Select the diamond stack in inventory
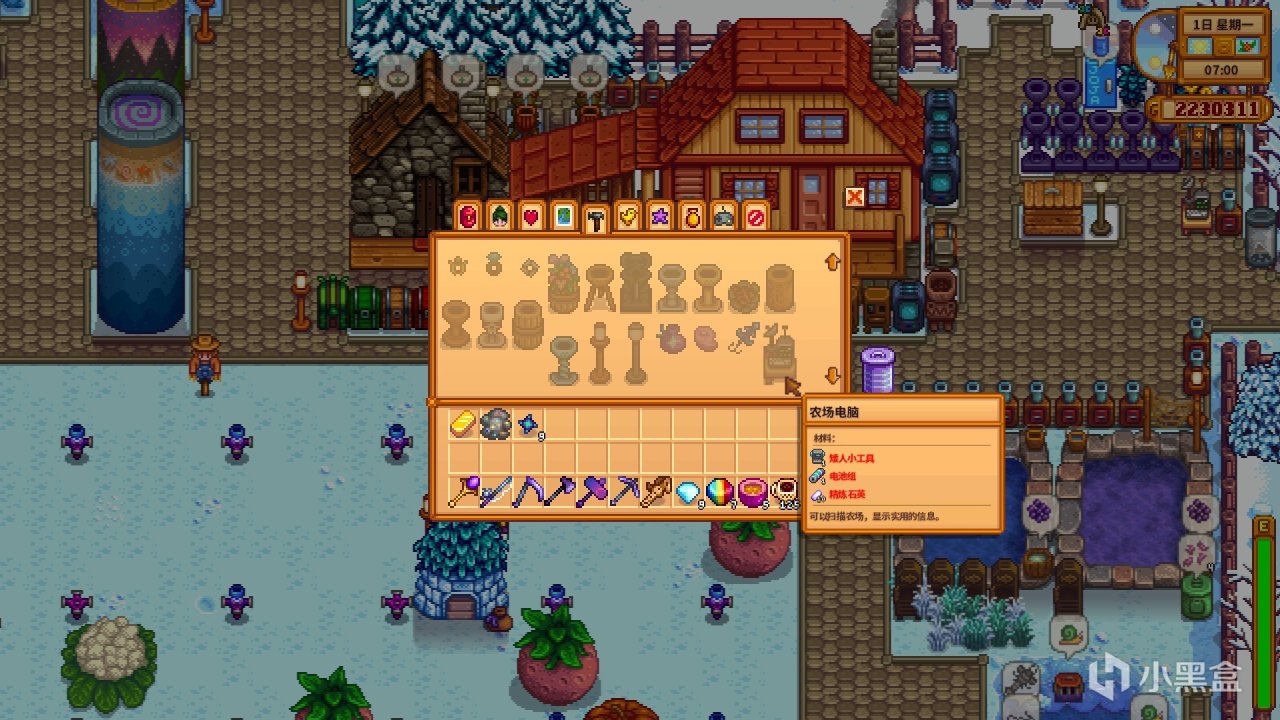Viewport: 1280px width, 720px height. pos(688,492)
